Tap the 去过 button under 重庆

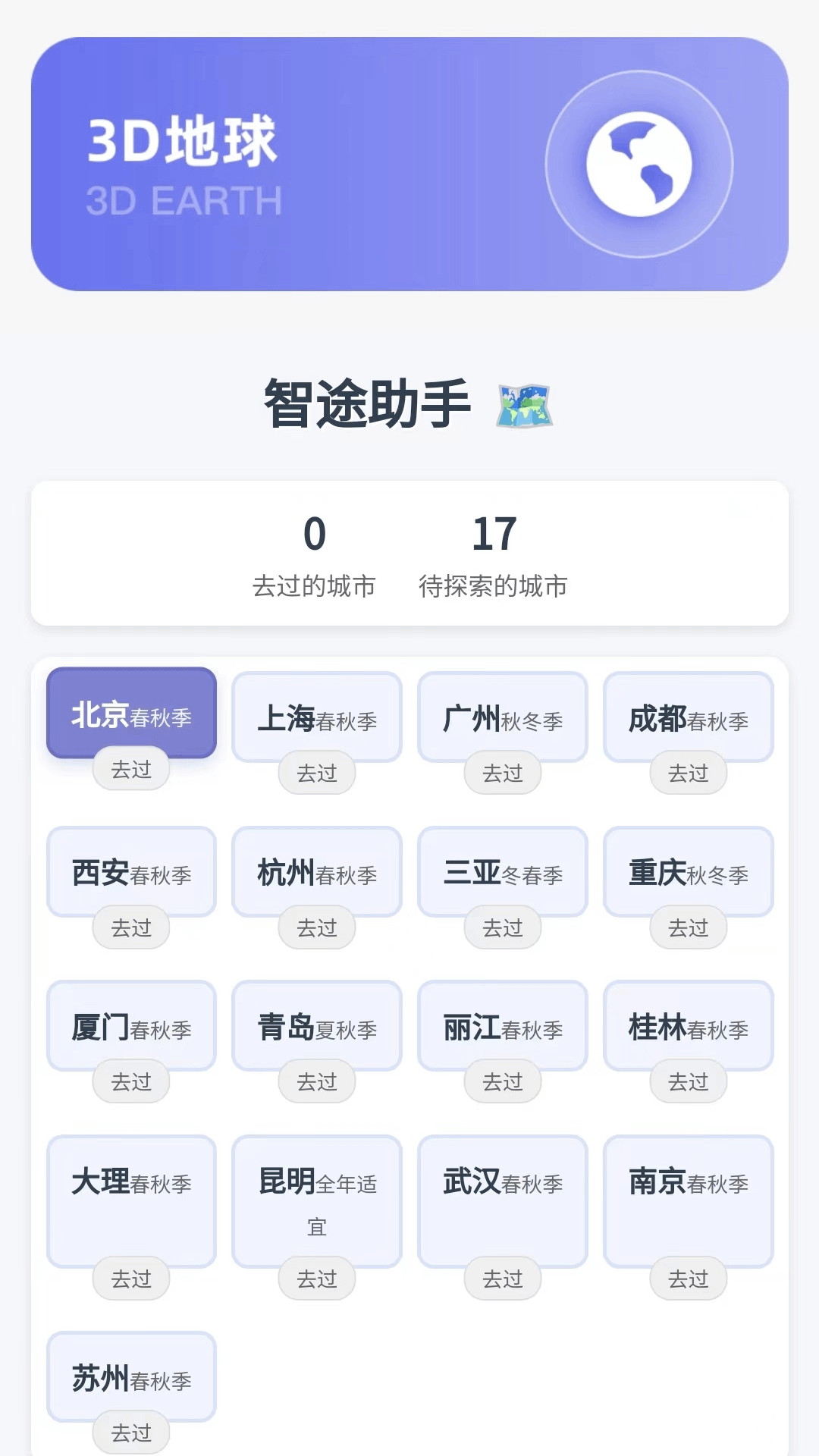click(x=689, y=927)
